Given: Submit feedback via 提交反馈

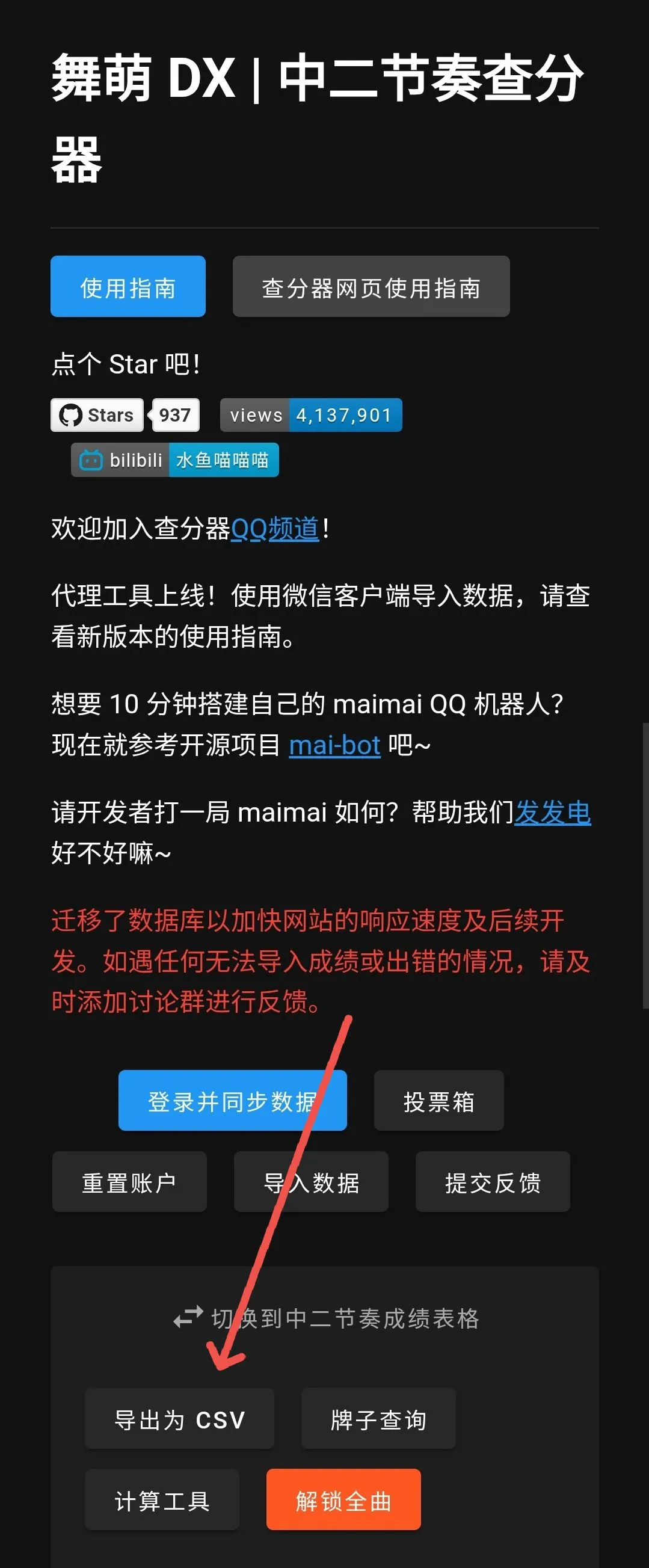Looking at the screenshot, I should coord(492,1182).
